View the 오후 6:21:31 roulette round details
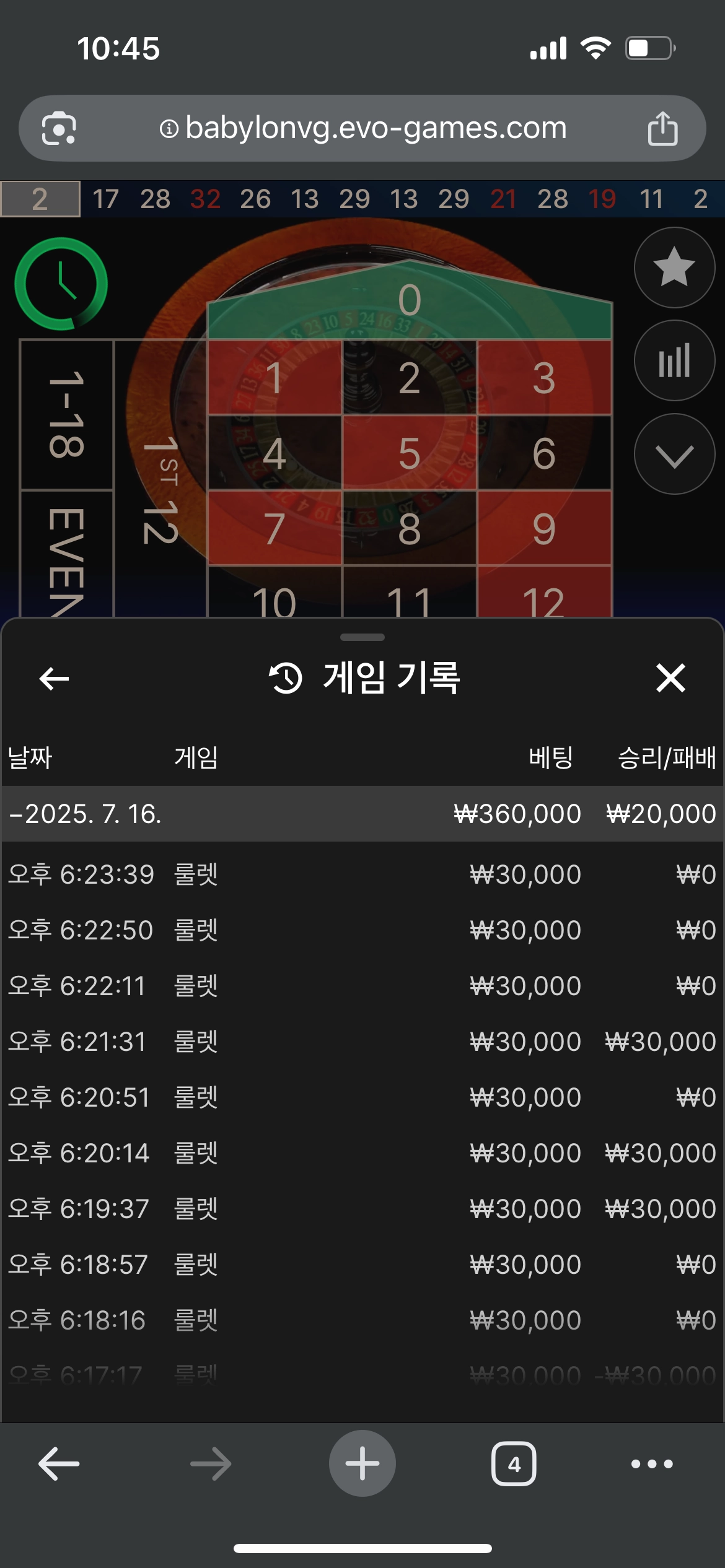This screenshot has width=725, height=1568. tap(362, 1042)
